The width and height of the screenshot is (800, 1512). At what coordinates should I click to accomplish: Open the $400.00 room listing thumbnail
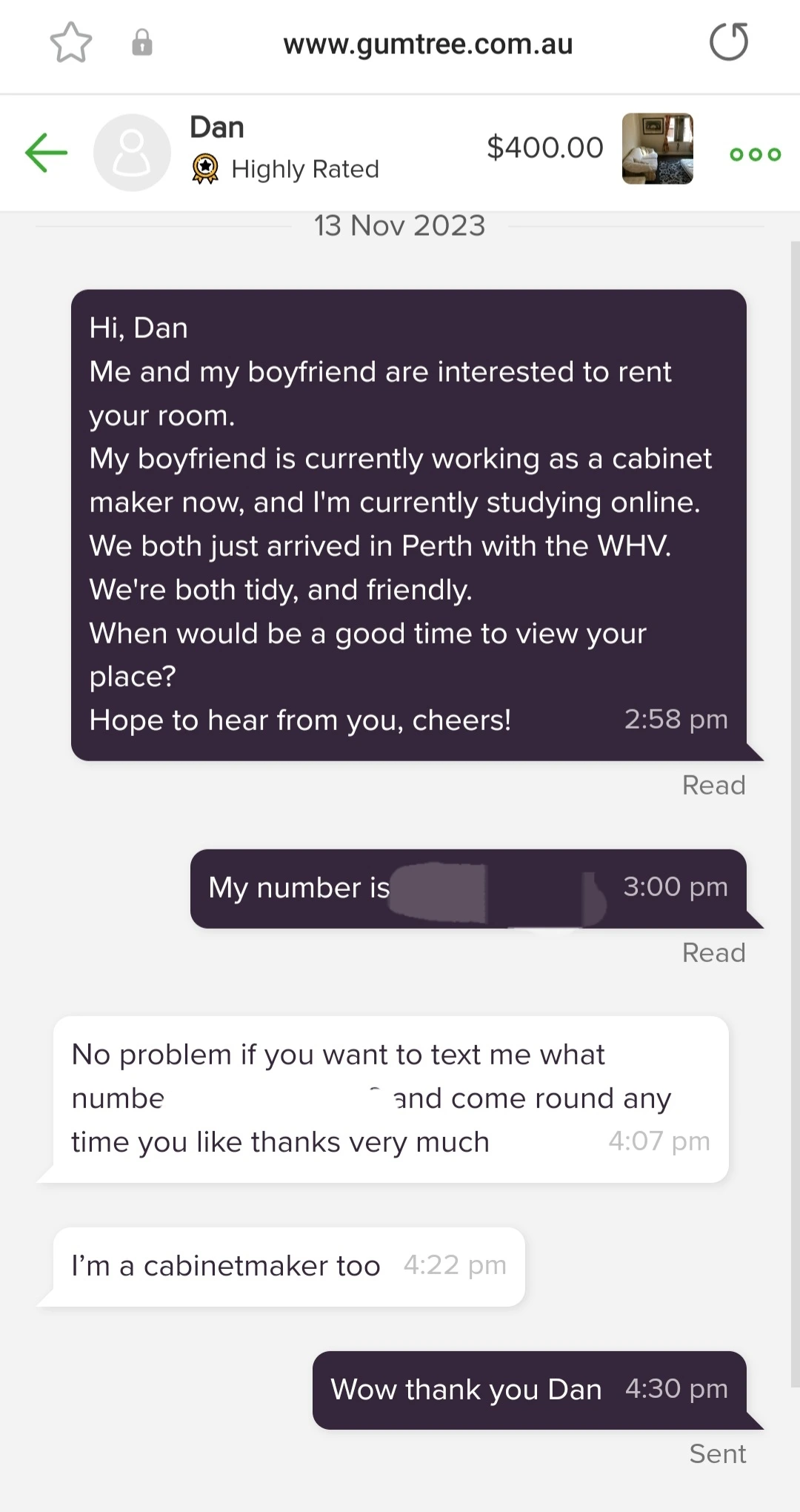657,149
